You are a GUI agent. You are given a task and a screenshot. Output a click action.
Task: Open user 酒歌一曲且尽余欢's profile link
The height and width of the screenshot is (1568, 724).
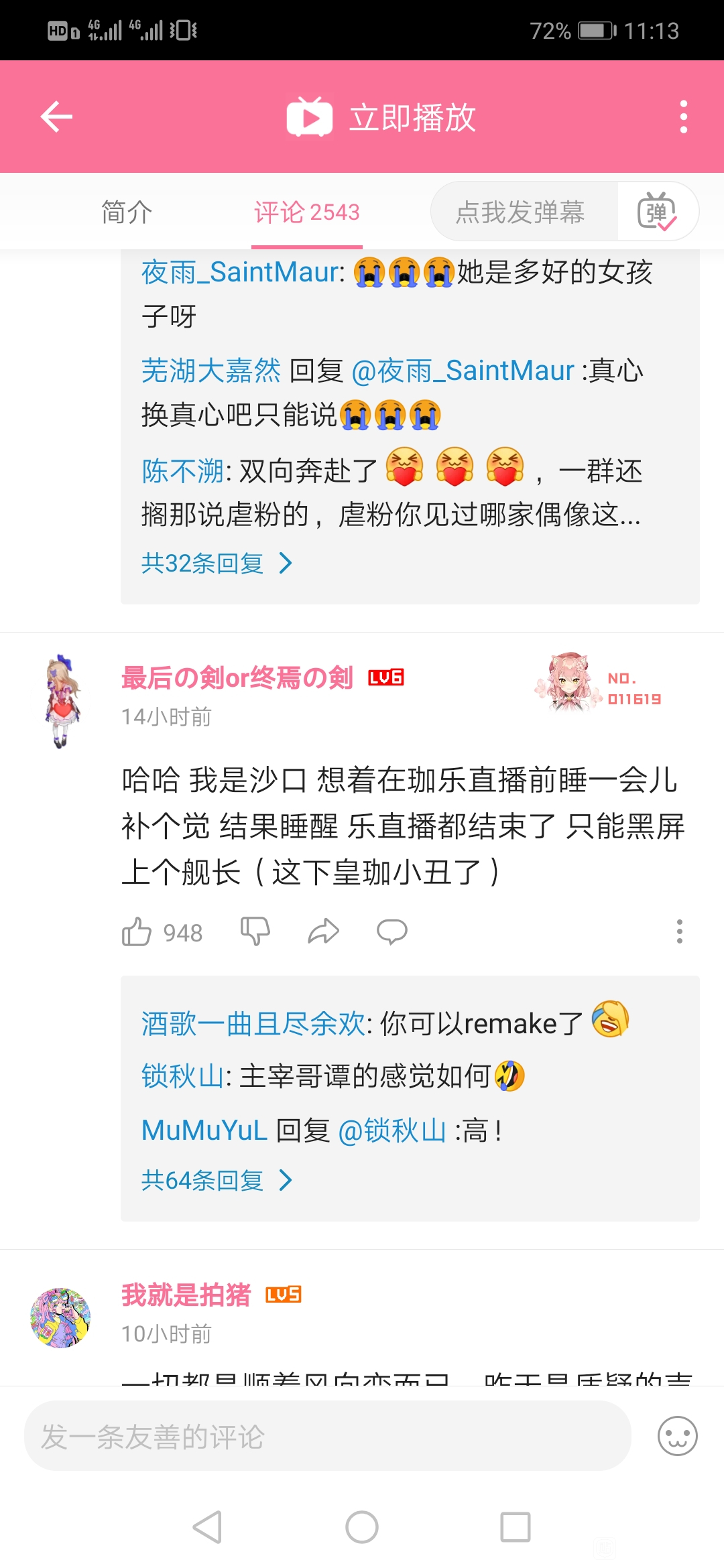(x=253, y=1024)
